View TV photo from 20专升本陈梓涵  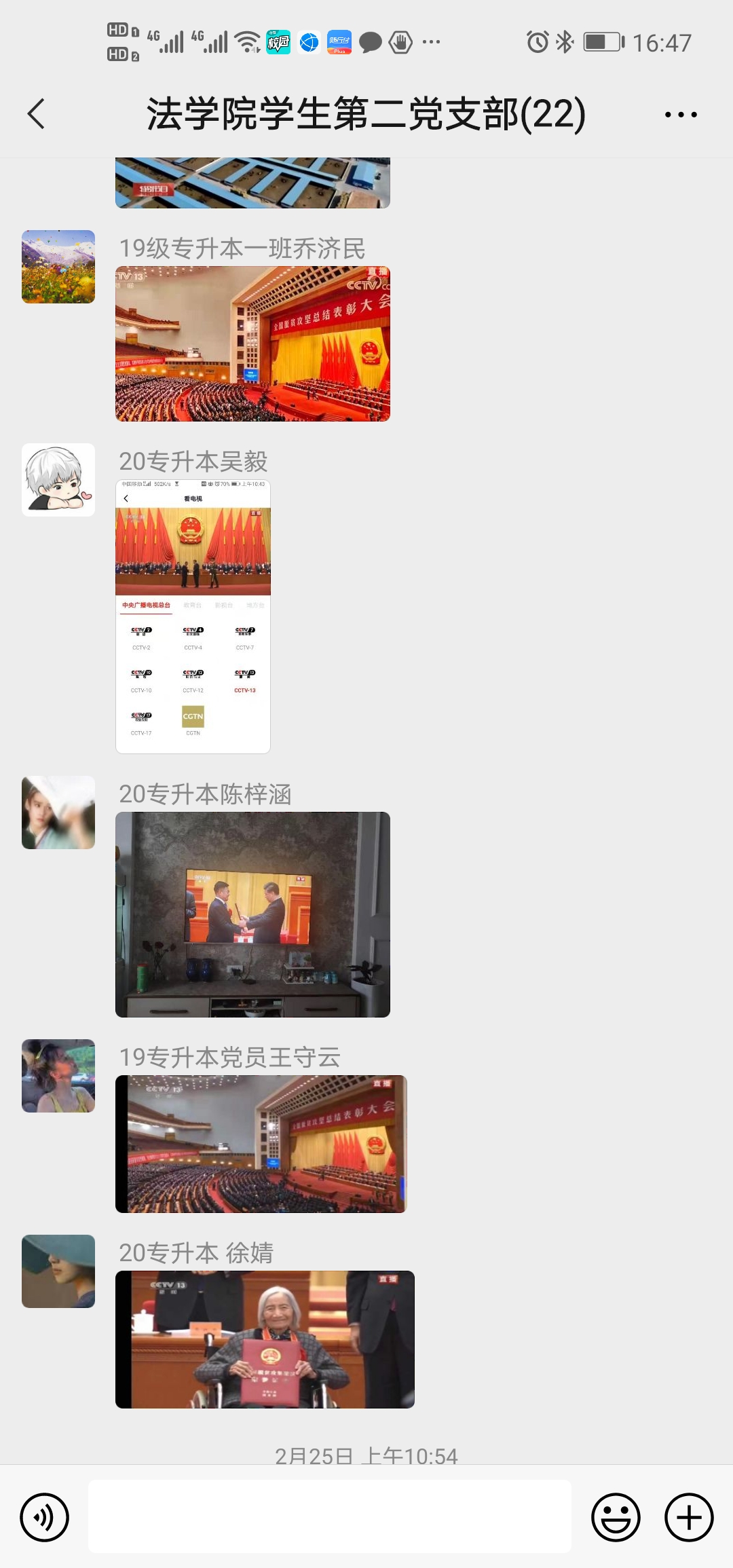coord(252,914)
